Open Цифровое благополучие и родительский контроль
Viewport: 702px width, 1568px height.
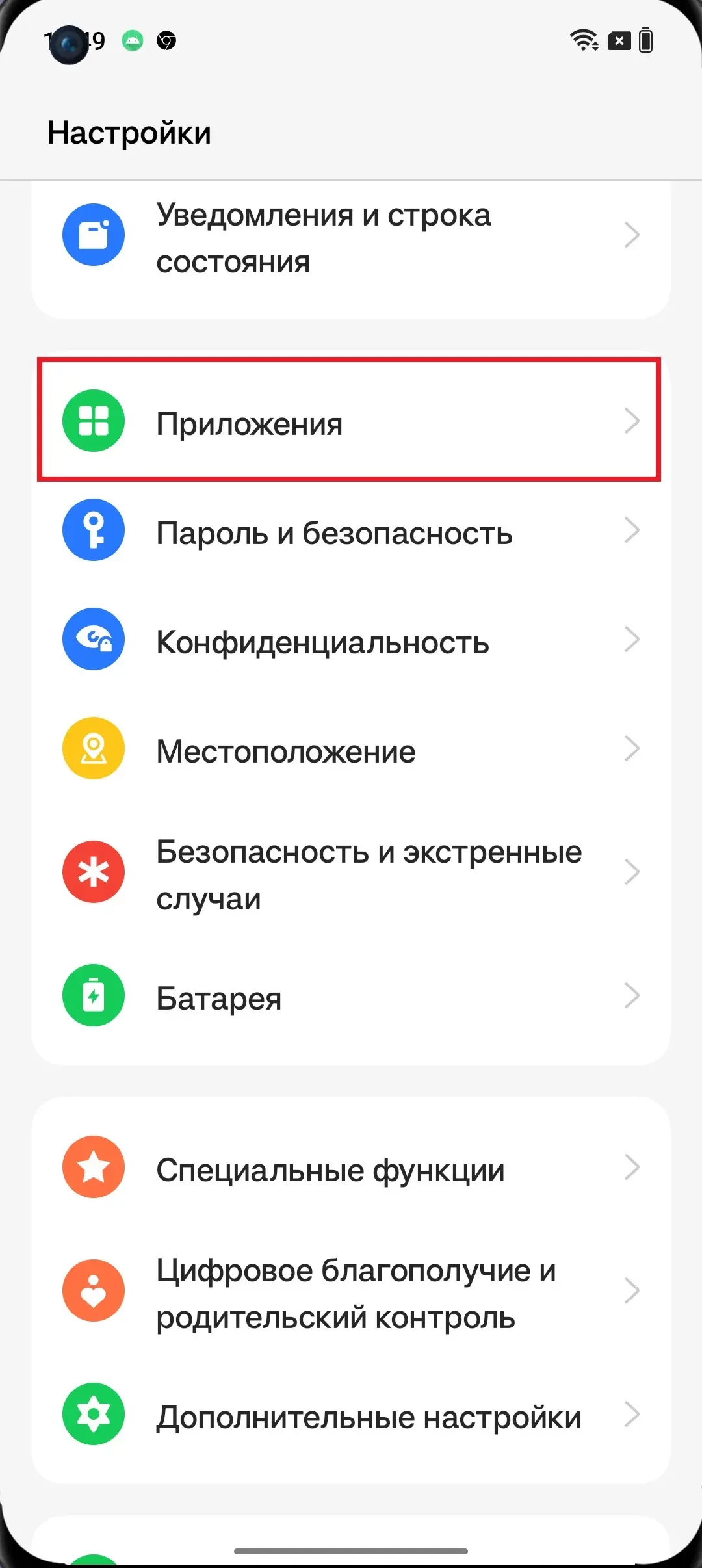(x=351, y=1292)
